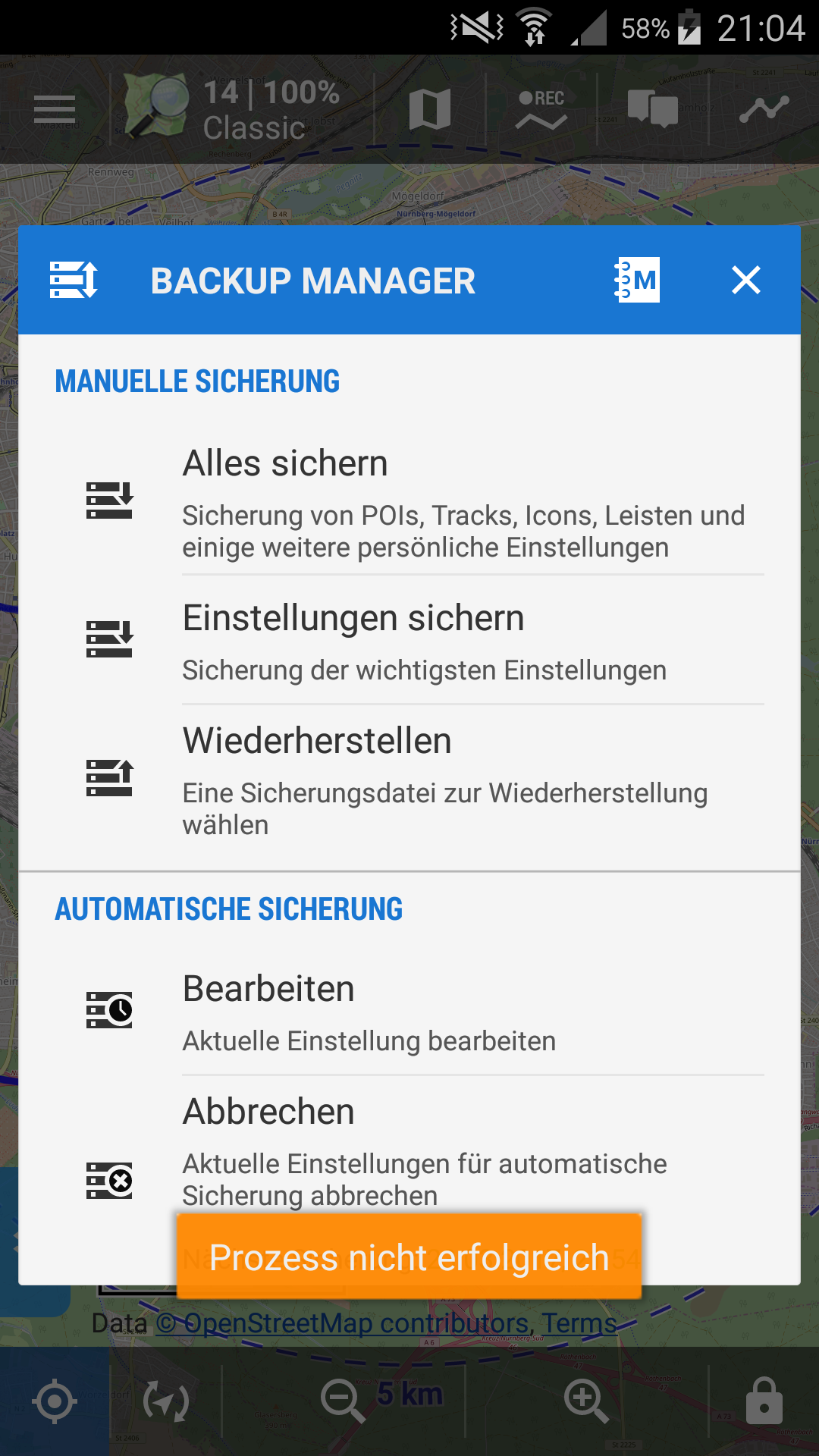Viewport: 819px width, 1456px height.
Task: Tap Abbrechen to cancel automatic backup
Action: (x=409, y=1137)
